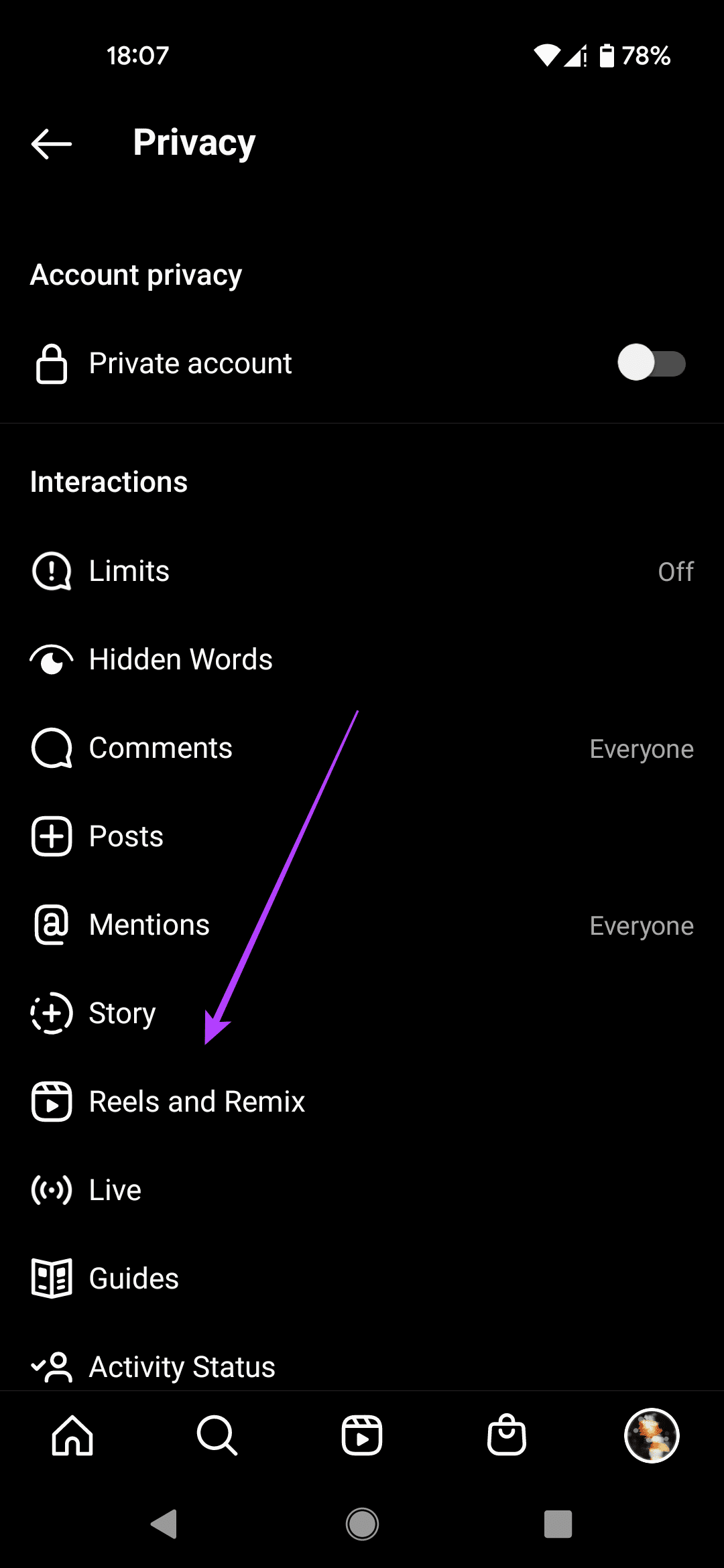Open the profile tab avatar
The image size is (724, 1568).
tap(652, 1436)
